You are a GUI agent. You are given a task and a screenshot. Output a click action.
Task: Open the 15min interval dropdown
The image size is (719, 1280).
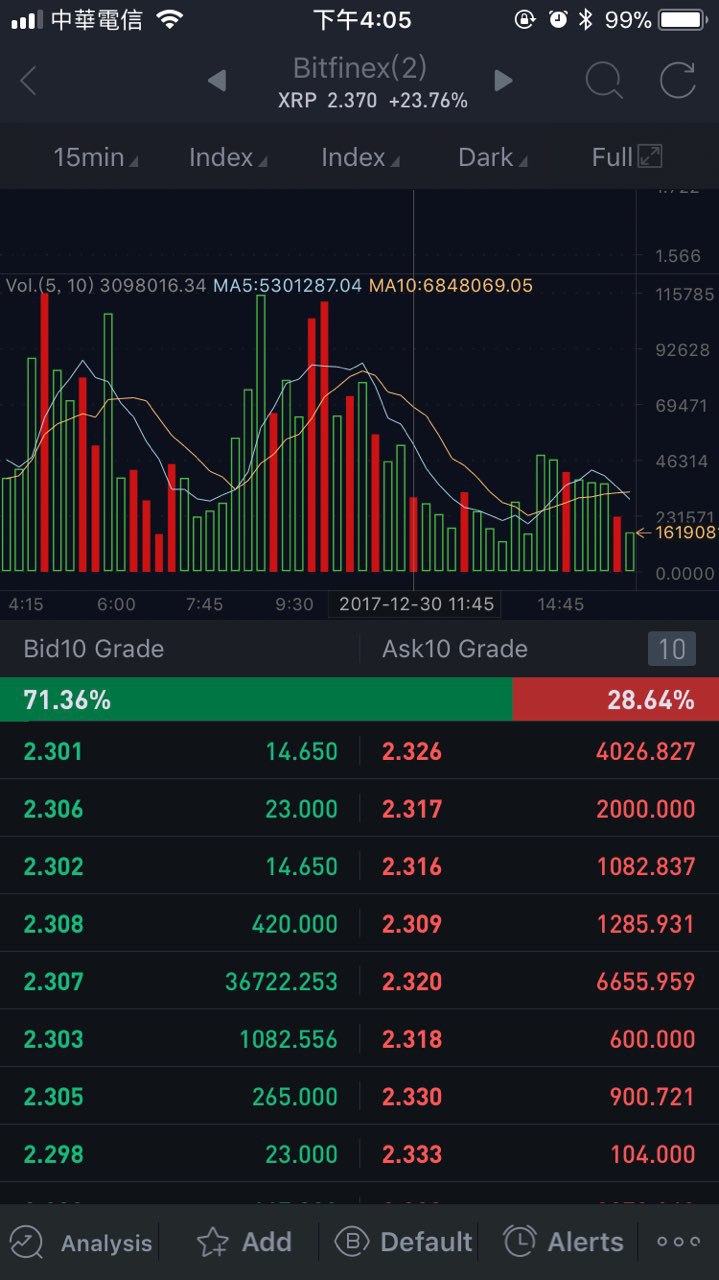coord(95,157)
